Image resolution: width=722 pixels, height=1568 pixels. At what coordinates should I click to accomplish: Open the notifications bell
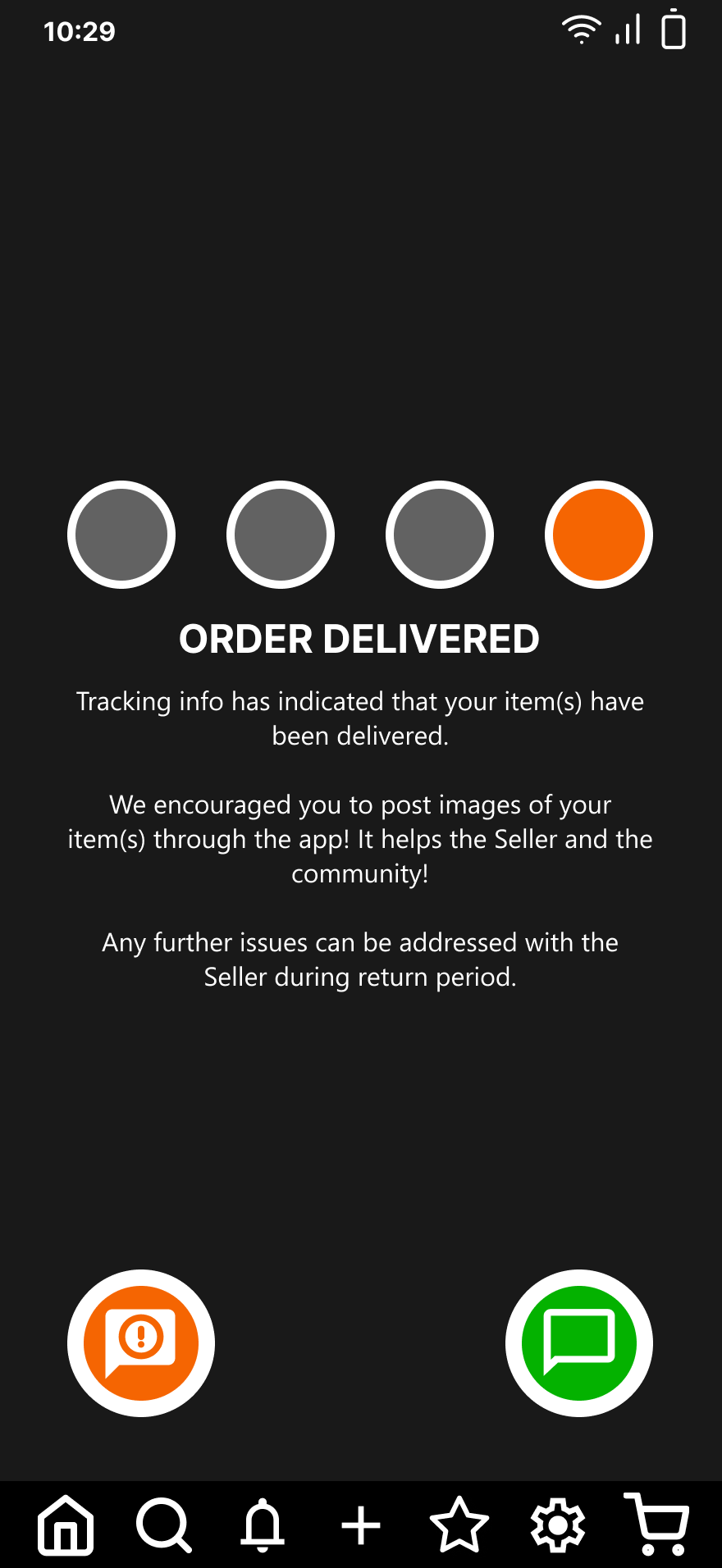tap(263, 1525)
